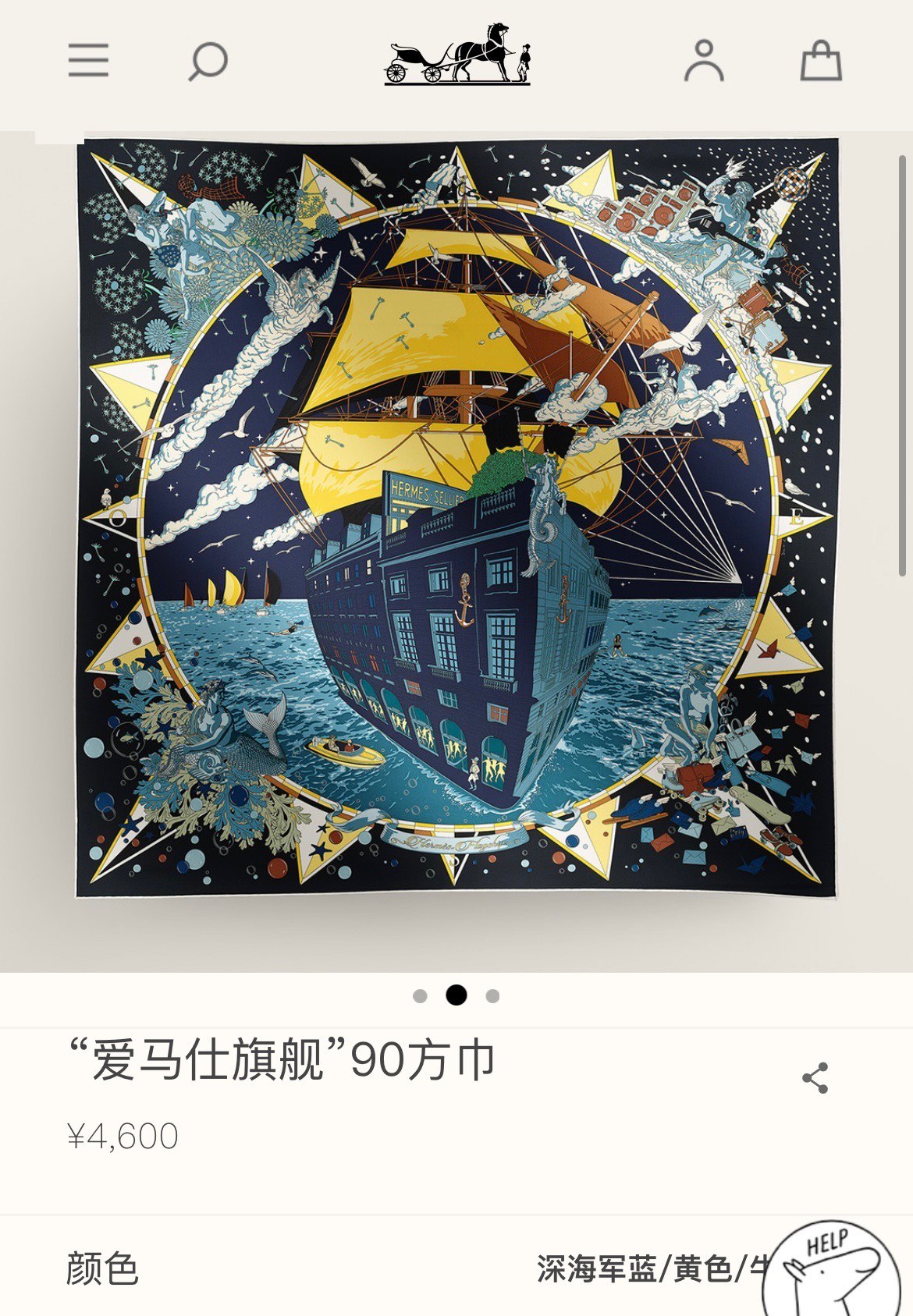The height and width of the screenshot is (1316, 913).
Task: Open the search magnifier
Action: 208,61
